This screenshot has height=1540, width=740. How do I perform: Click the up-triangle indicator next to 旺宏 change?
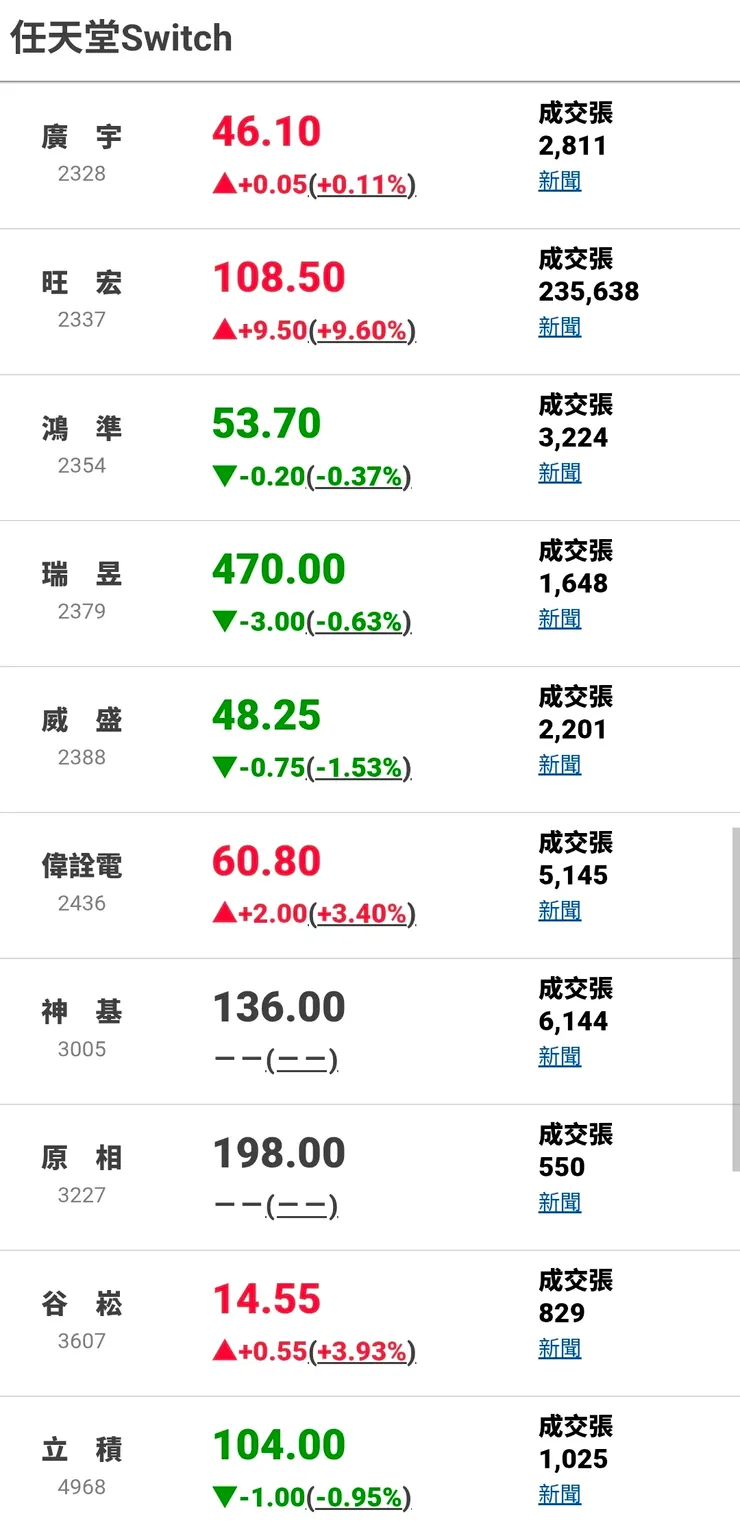click(x=224, y=330)
